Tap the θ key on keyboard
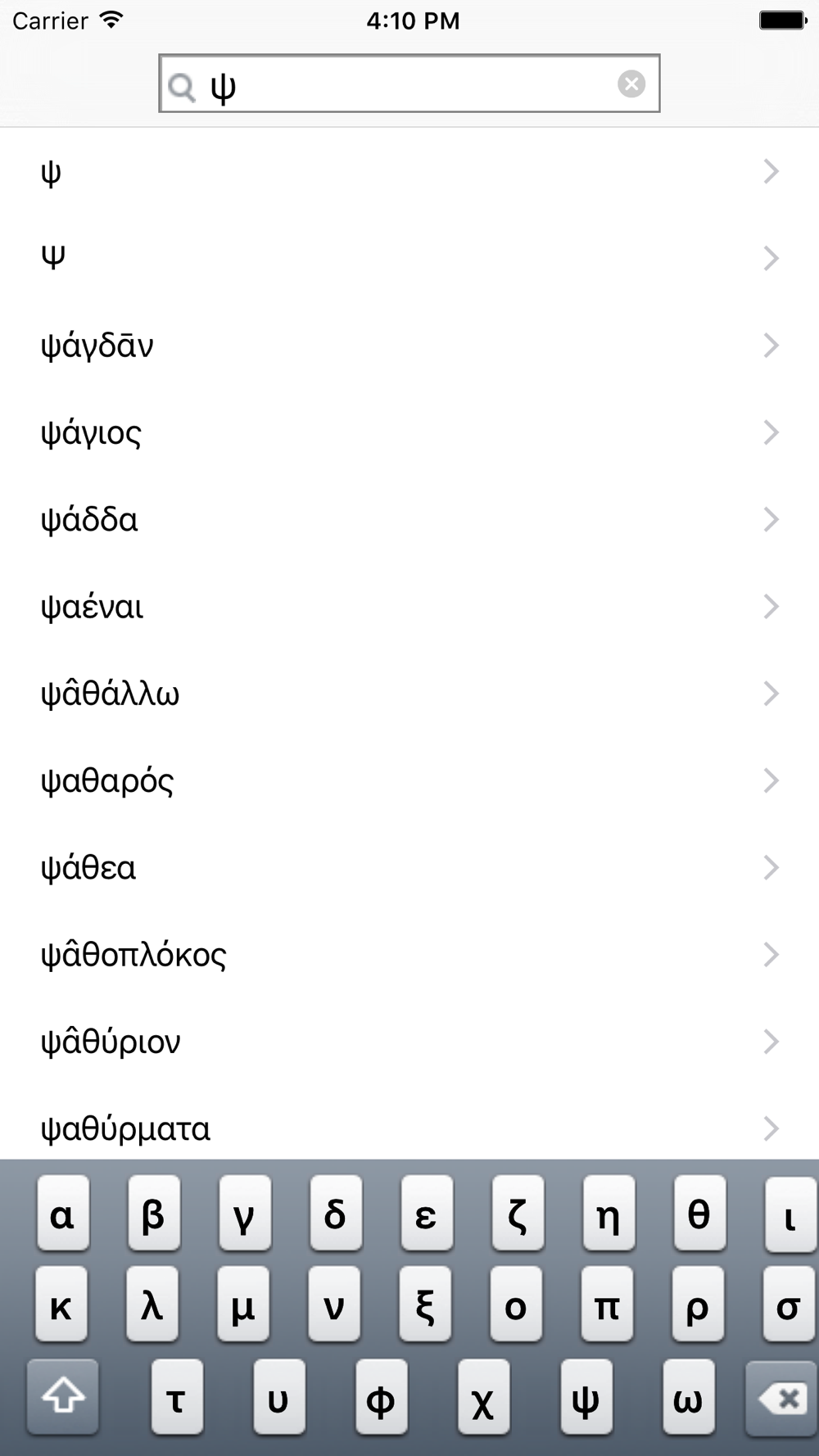 tap(699, 1214)
